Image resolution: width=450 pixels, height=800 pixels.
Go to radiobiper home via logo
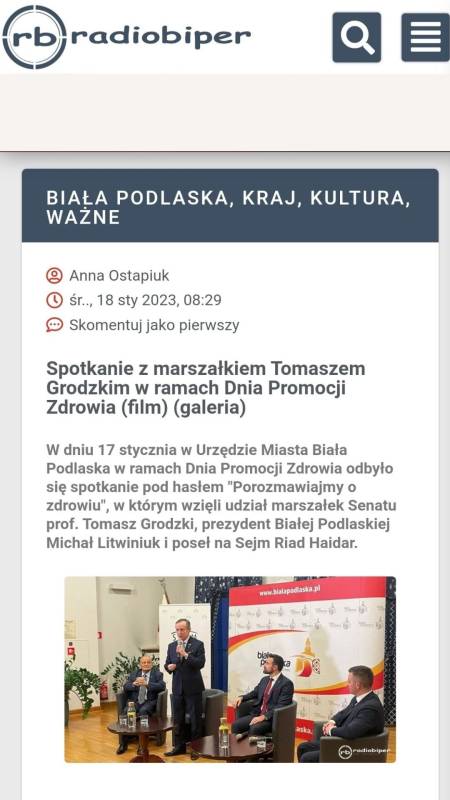pyautogui.click(x=127, y=37)
